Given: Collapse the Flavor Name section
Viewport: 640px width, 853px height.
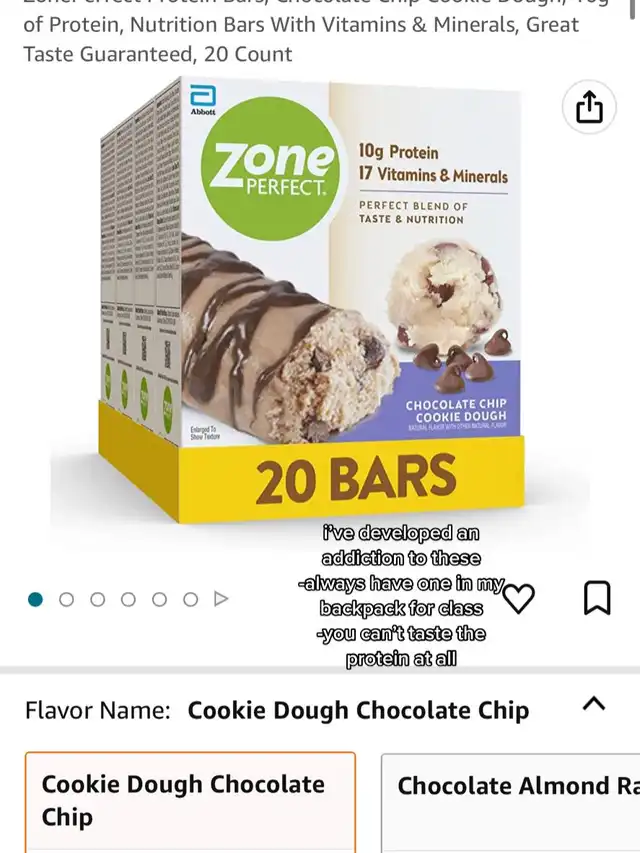Looking at the screenshot, I should [x=593, y=704].
